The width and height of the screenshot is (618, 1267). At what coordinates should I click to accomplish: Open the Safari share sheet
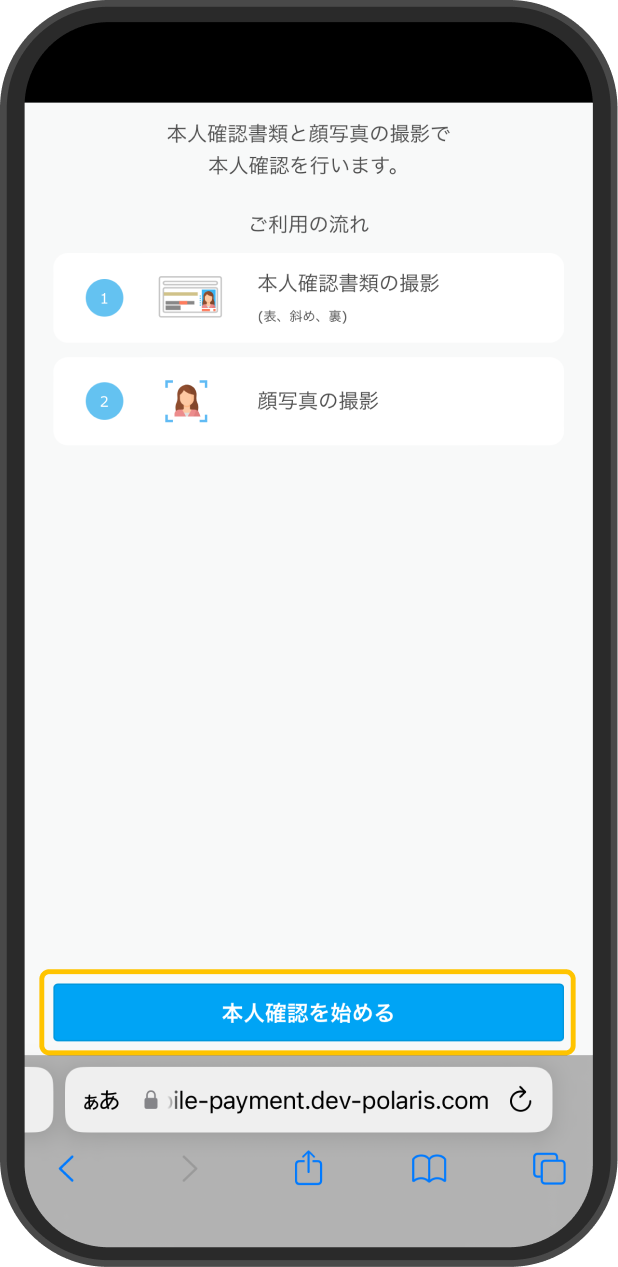pos(309,1167)
